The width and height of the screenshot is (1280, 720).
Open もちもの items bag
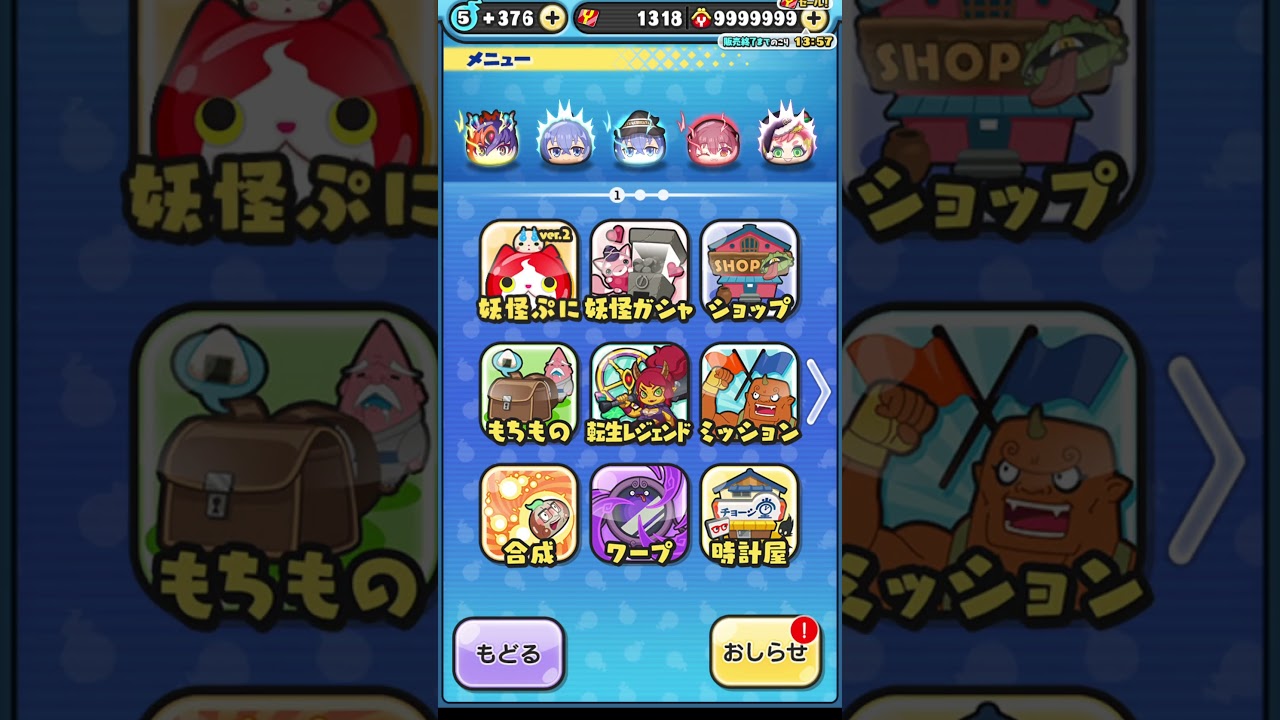(x=529, y=394)
